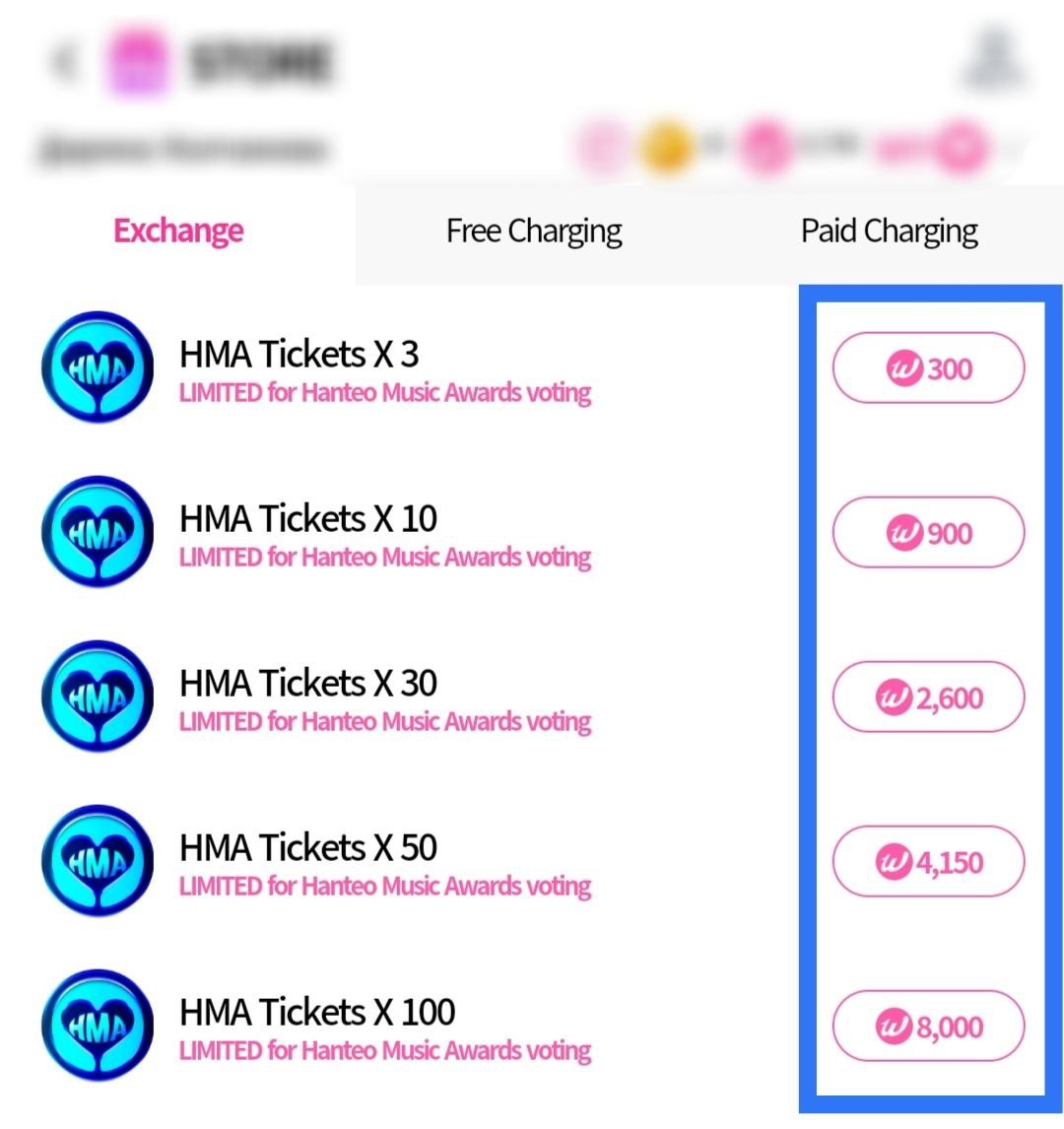Exchange 900 for HMA Tickets X 10
Screen dimensions: 1064x1129
point(928,533)
